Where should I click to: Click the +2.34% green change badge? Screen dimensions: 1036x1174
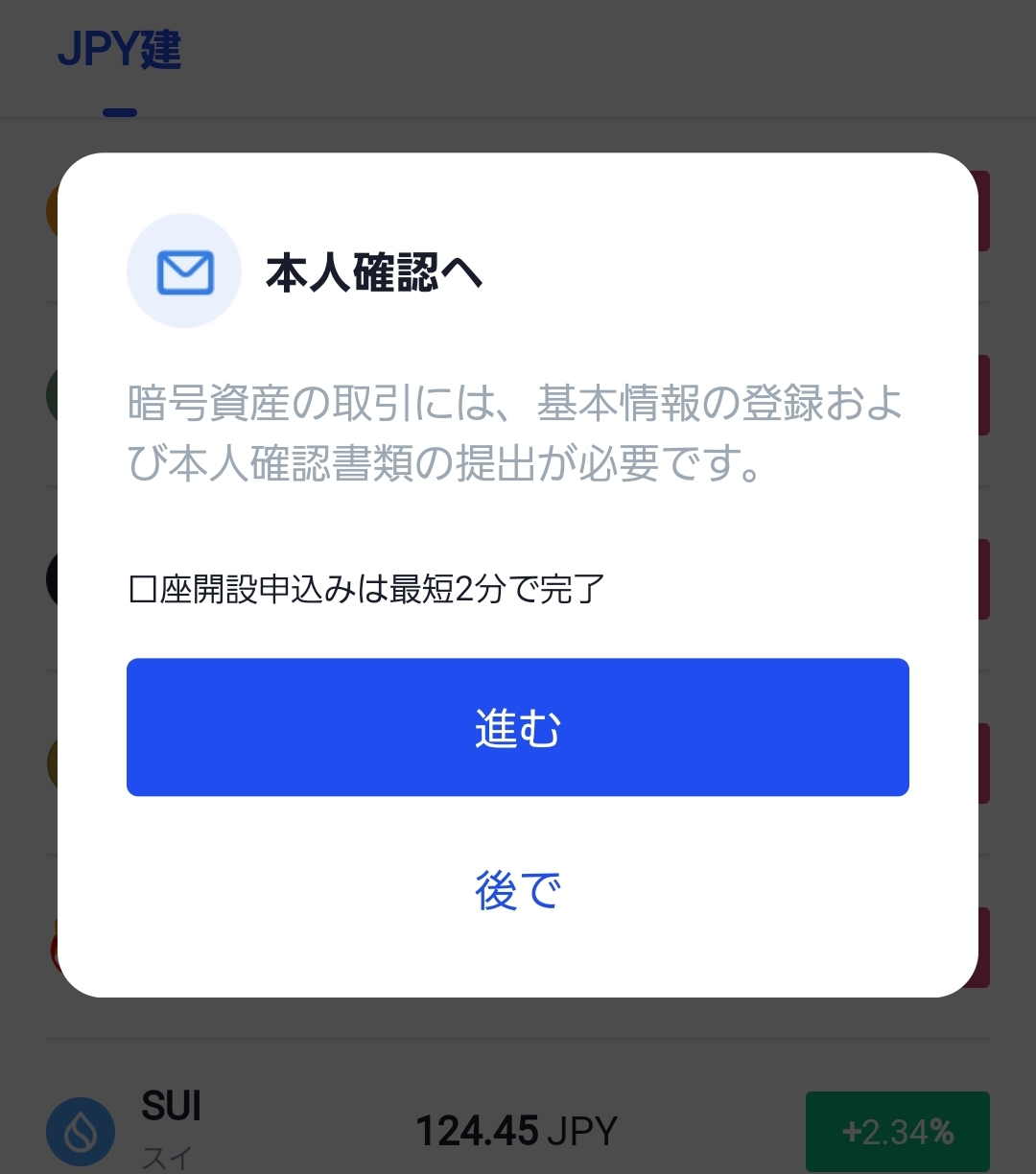(897, 1132)
